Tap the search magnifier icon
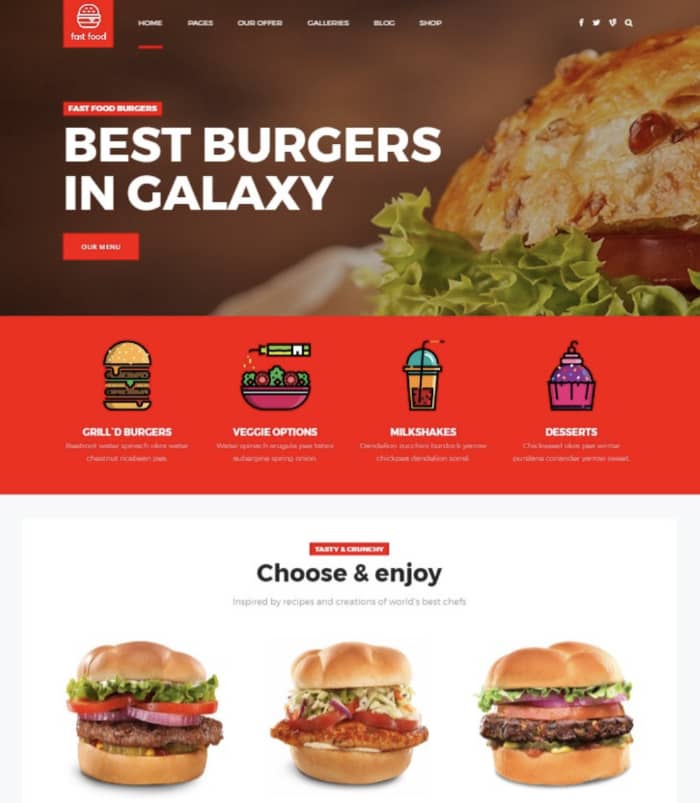700x803 pixels. [628, 23]
